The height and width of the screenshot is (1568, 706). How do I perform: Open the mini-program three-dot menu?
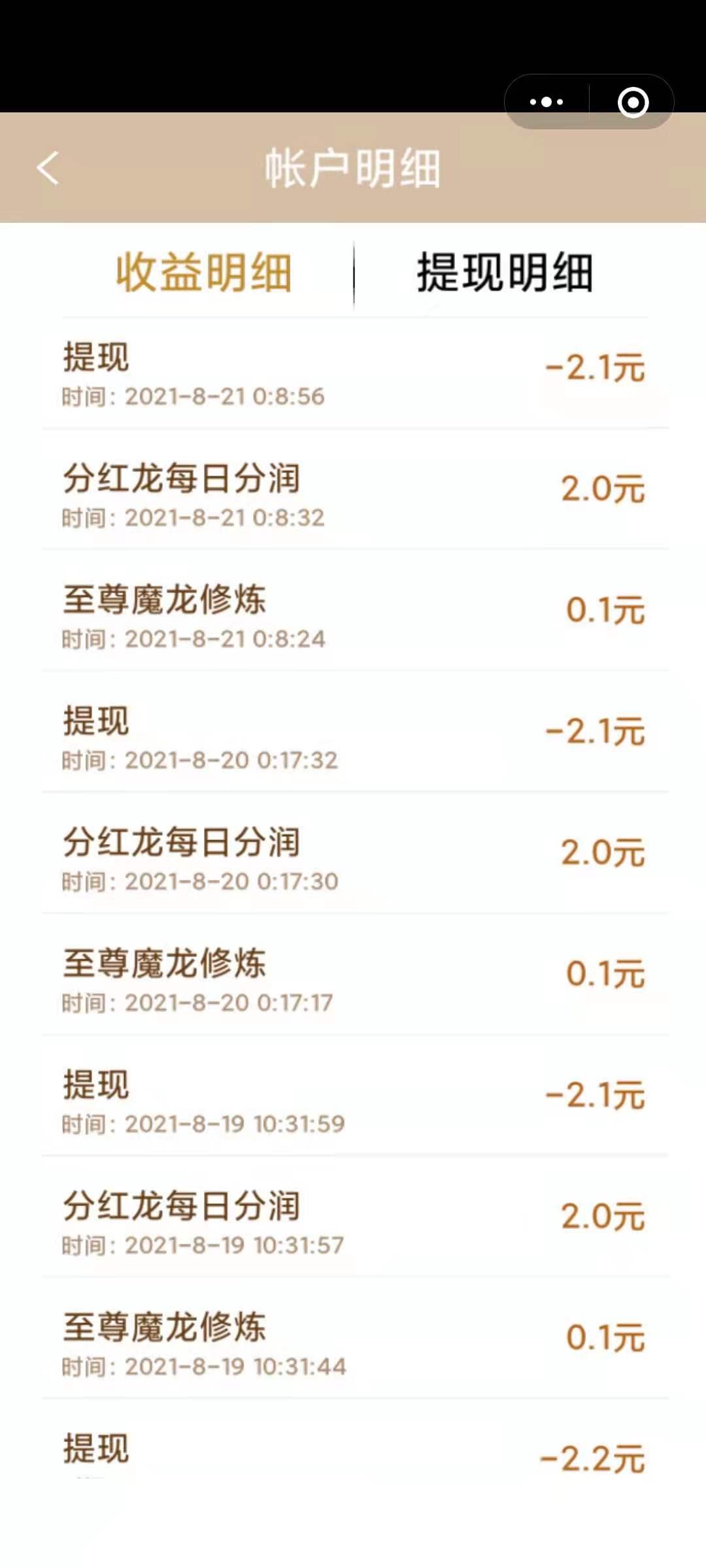point(546,101)
